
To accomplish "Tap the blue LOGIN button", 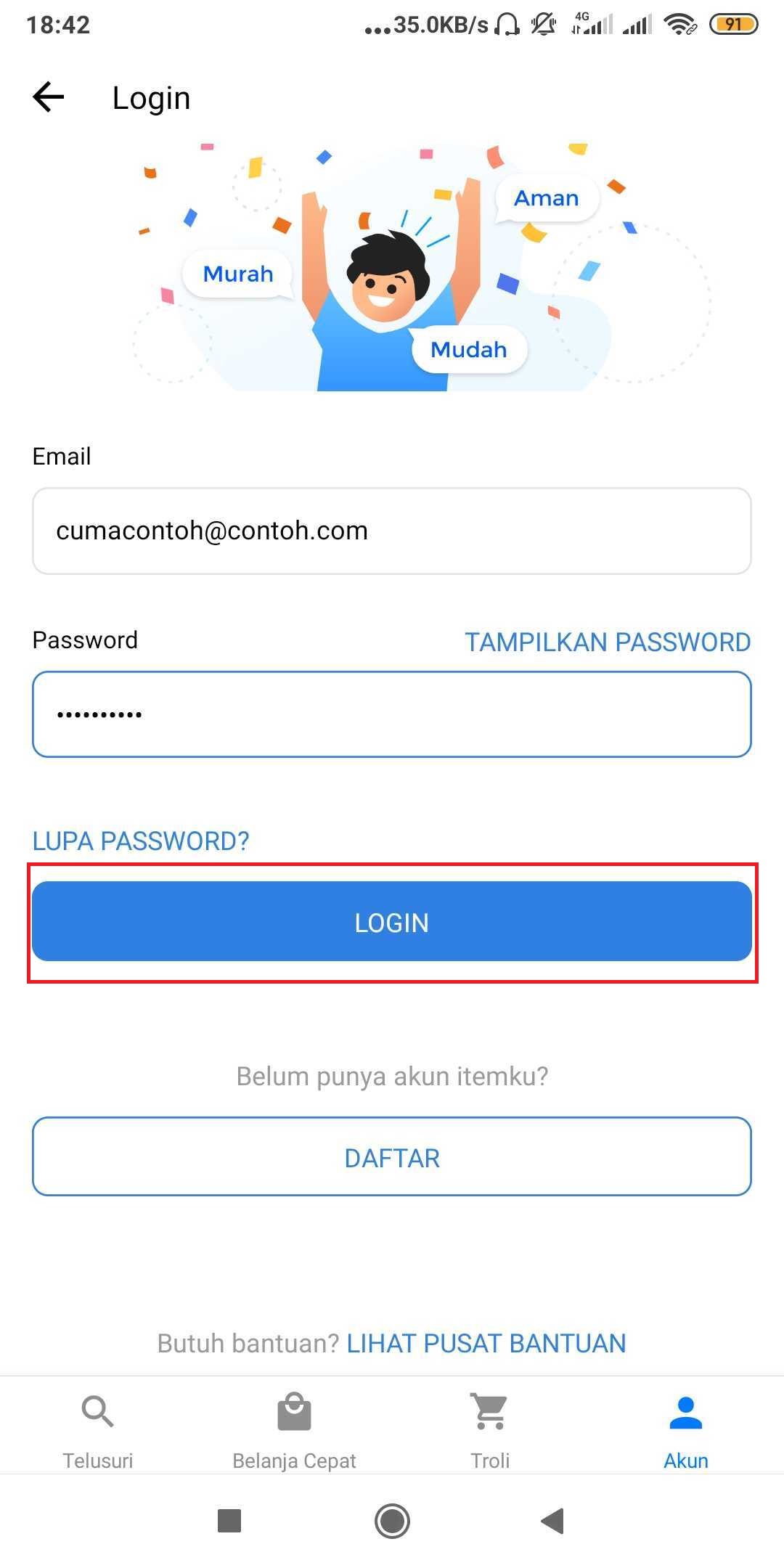I will pos(392,922).
